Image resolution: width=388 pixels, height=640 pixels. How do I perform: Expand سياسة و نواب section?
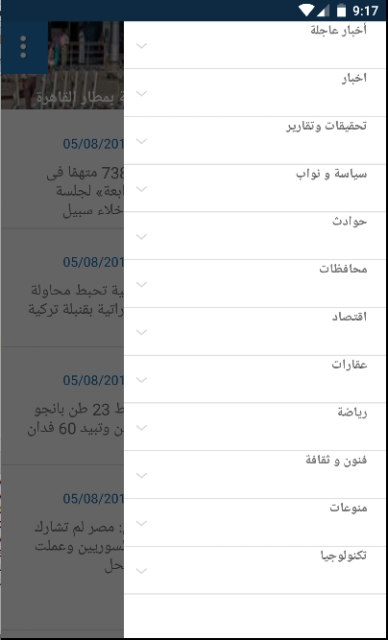click(x=255, y=188)
